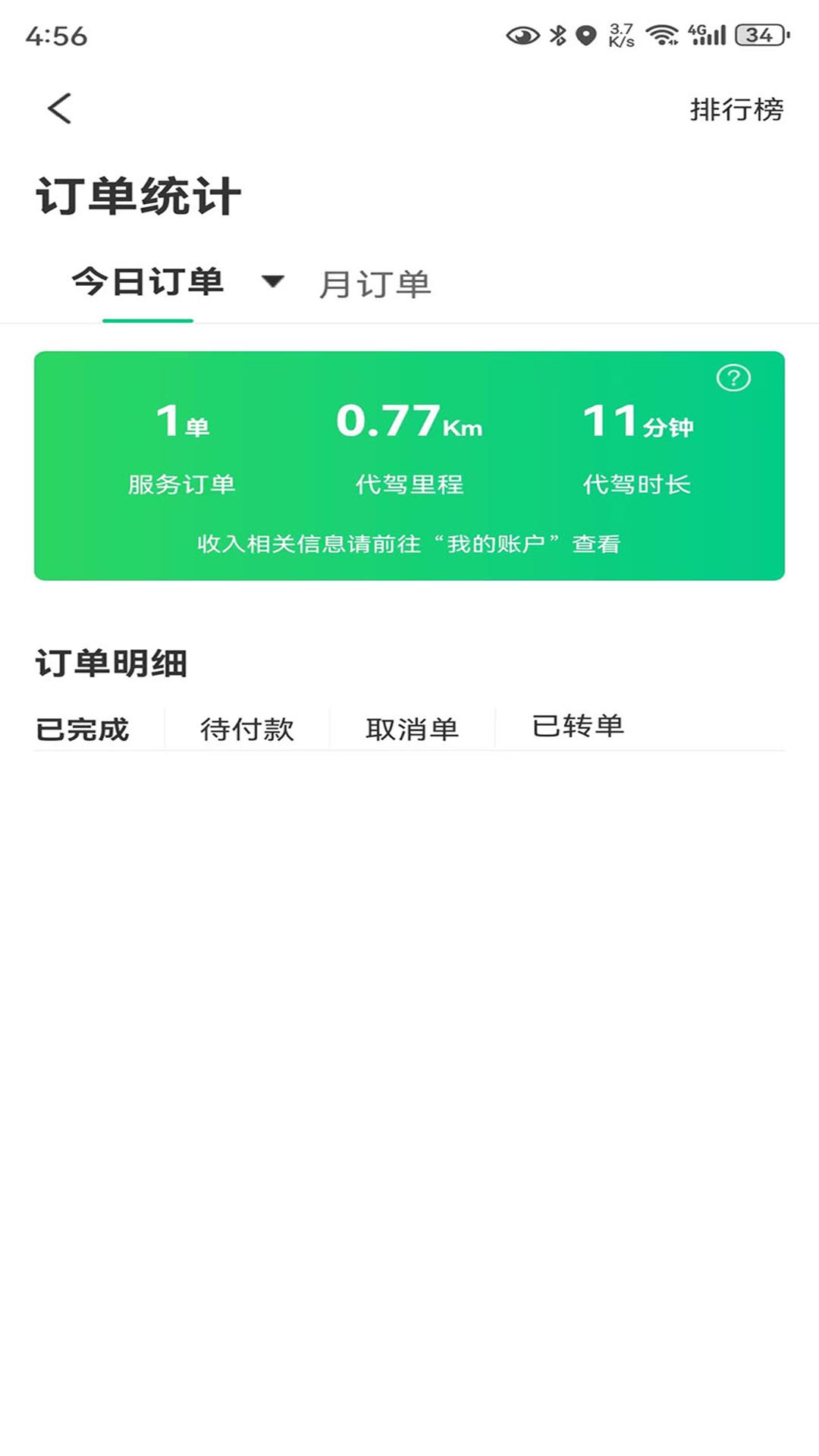Image resolution: width=819 pixels, height=1456 pixels.
Task: Tap the 我的账户 income info notice
Action: [409, 544]
